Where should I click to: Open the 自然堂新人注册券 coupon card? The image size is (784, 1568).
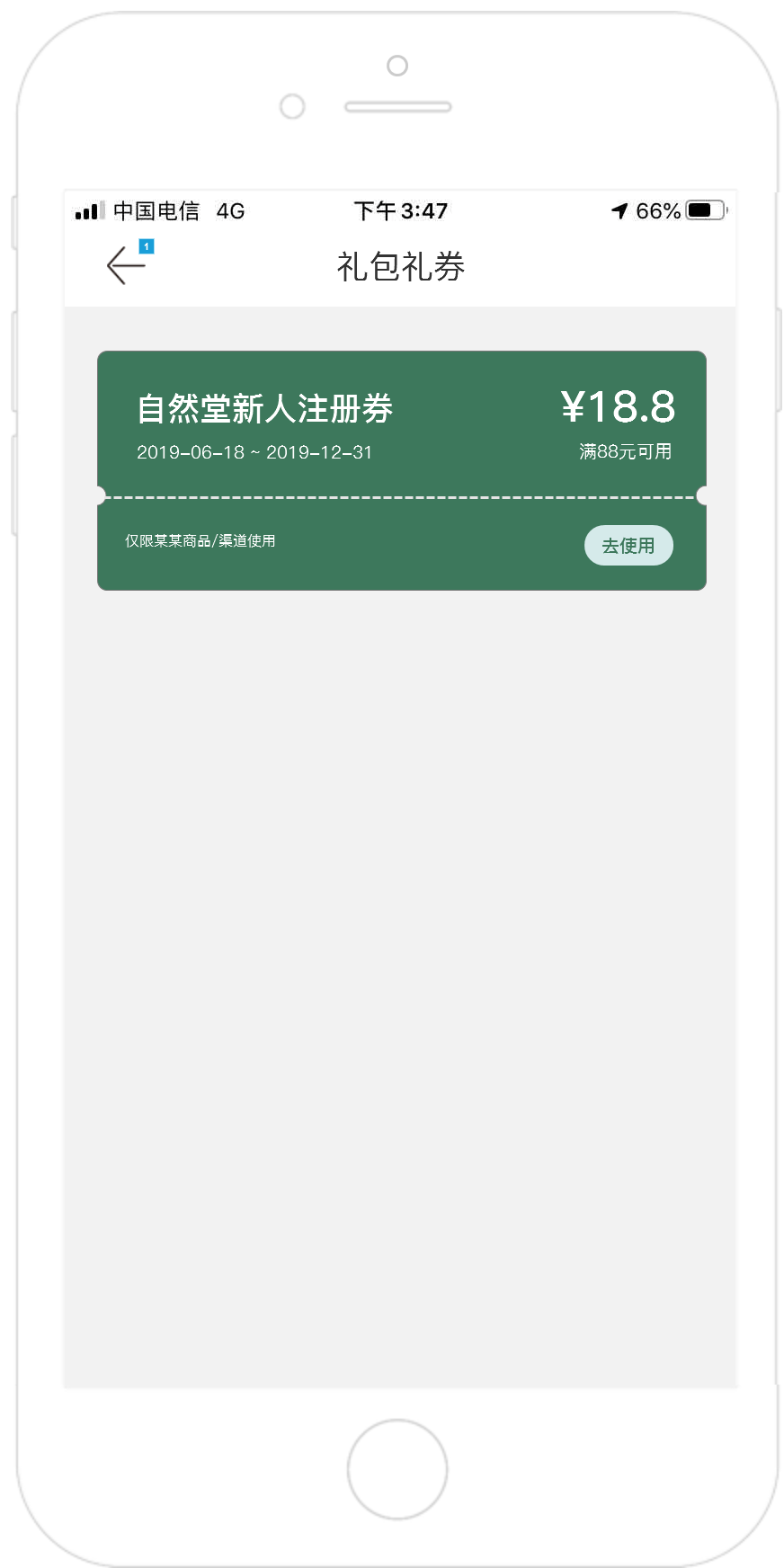402,470
